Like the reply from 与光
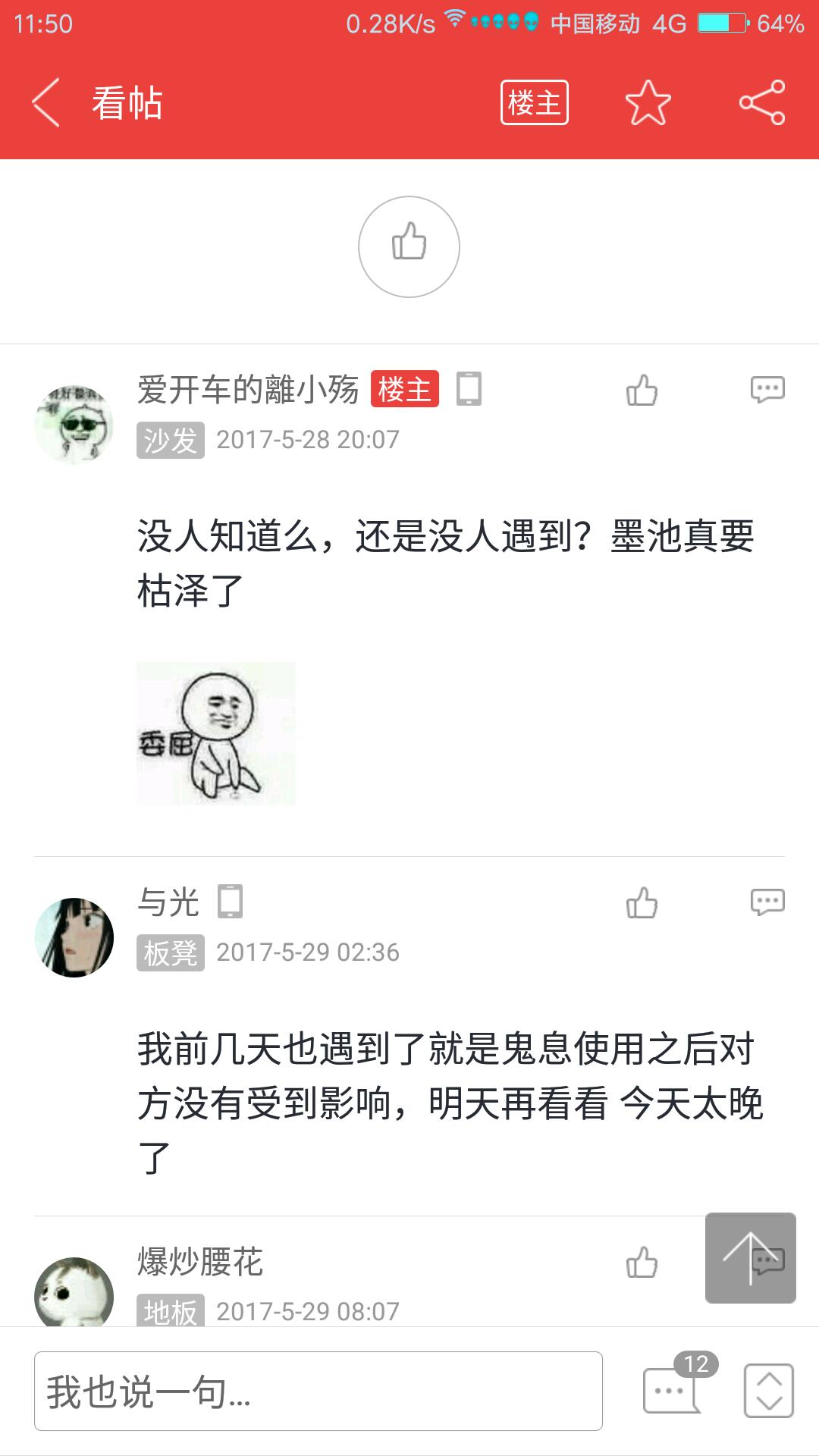 tap(642, 903)
